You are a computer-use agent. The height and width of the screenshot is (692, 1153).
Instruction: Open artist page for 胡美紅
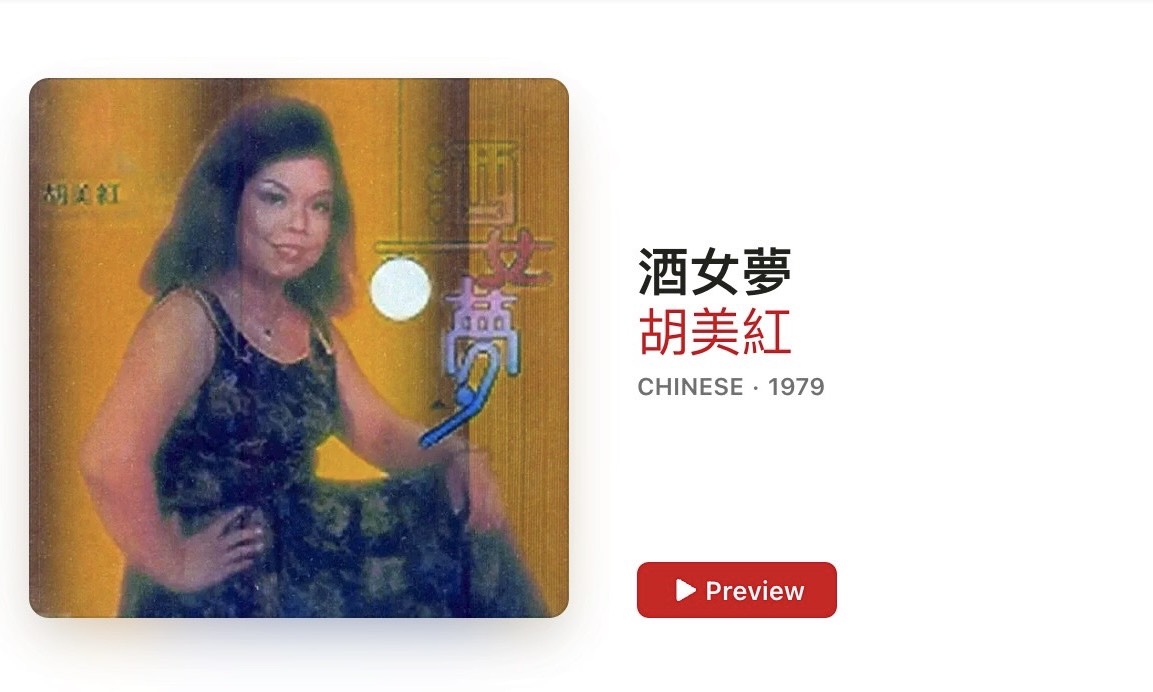coord(715,334)
